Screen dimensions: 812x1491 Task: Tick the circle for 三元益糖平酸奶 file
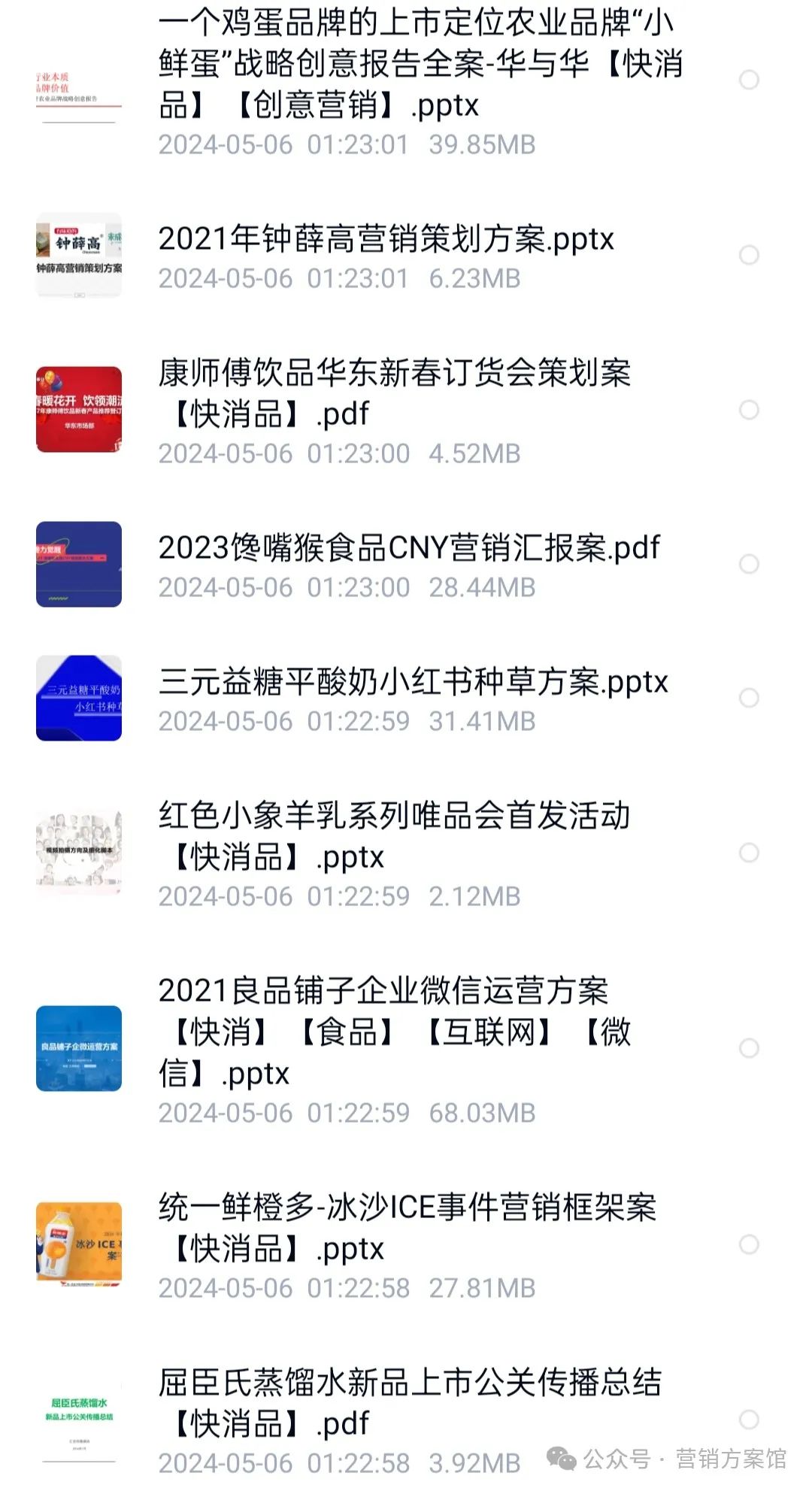click(749, 698)
